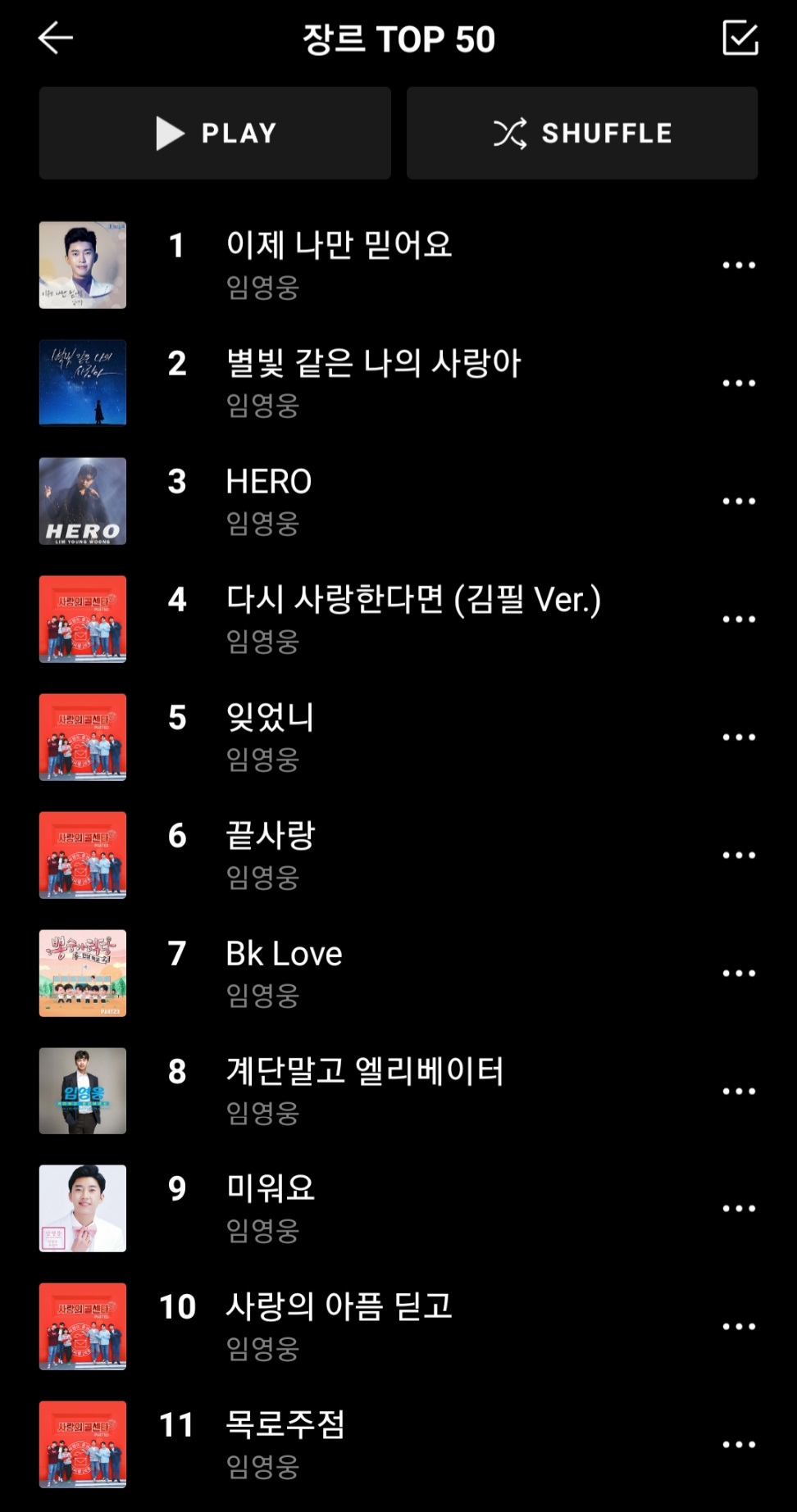The image size is (797, 1512).
Task: Select the song 잊었니
Action: click(270, 718)
